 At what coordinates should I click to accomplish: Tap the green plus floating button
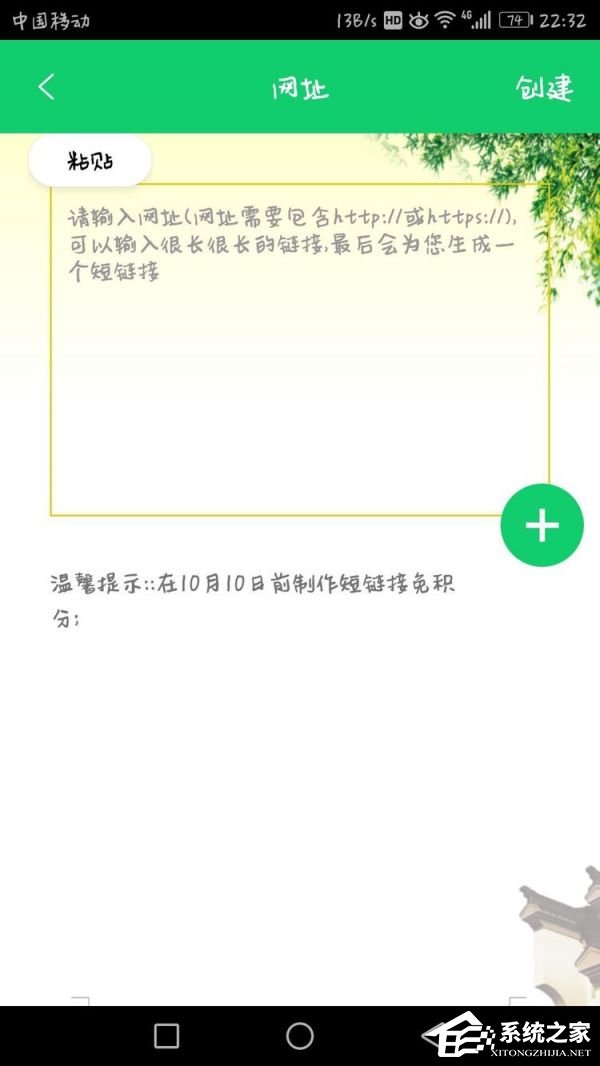(x=541, y=525)
